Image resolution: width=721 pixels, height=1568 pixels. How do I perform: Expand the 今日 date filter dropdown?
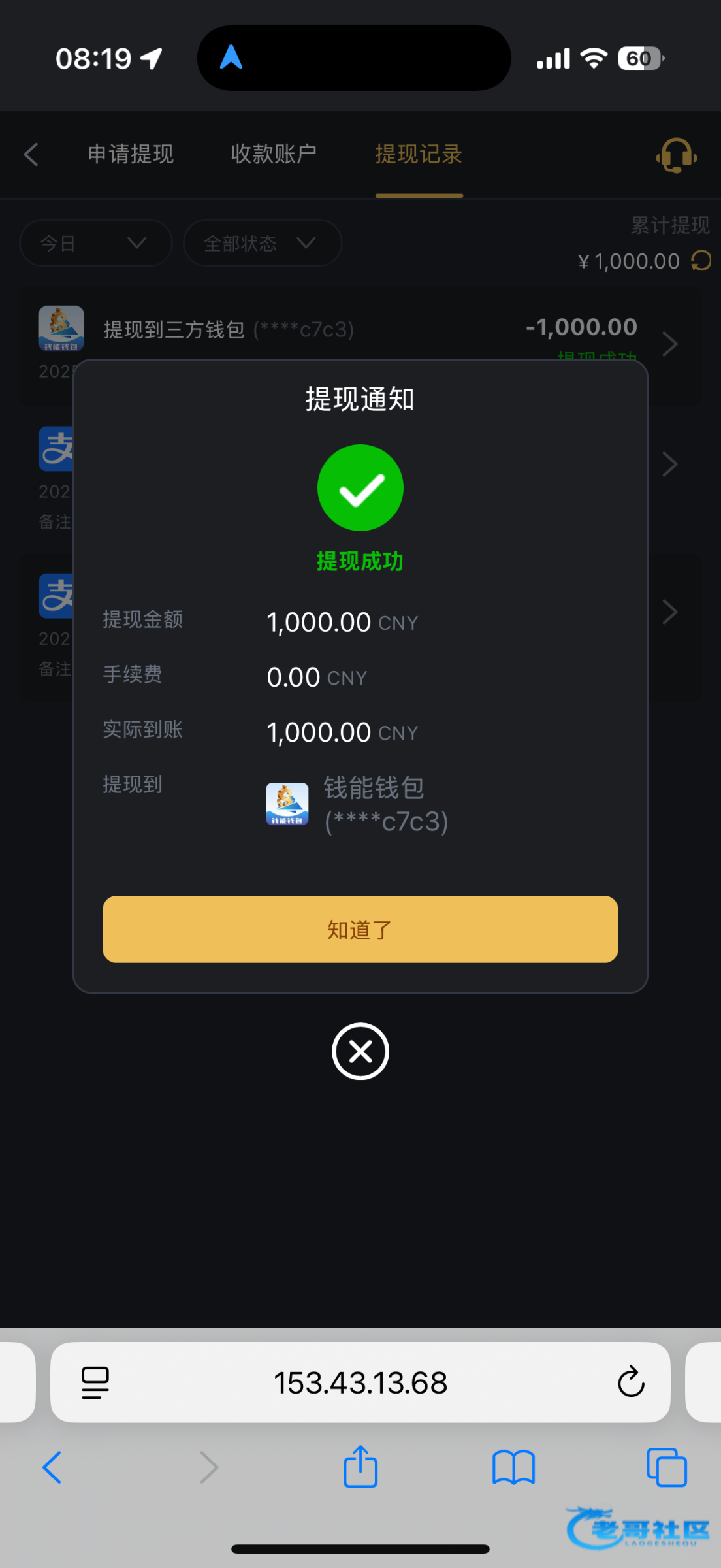coord(95,243)
